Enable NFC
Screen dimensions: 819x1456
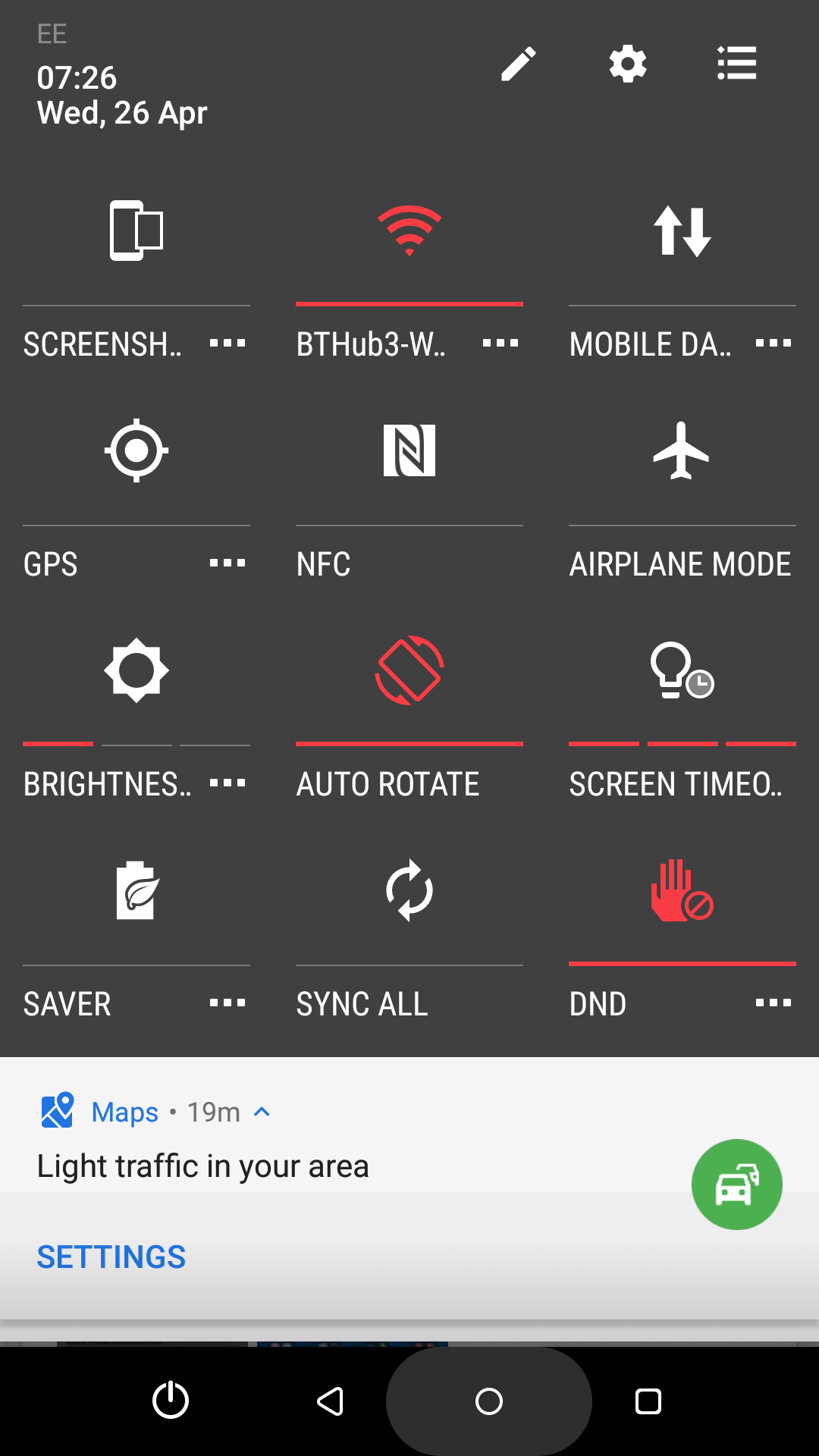[409, 450]
